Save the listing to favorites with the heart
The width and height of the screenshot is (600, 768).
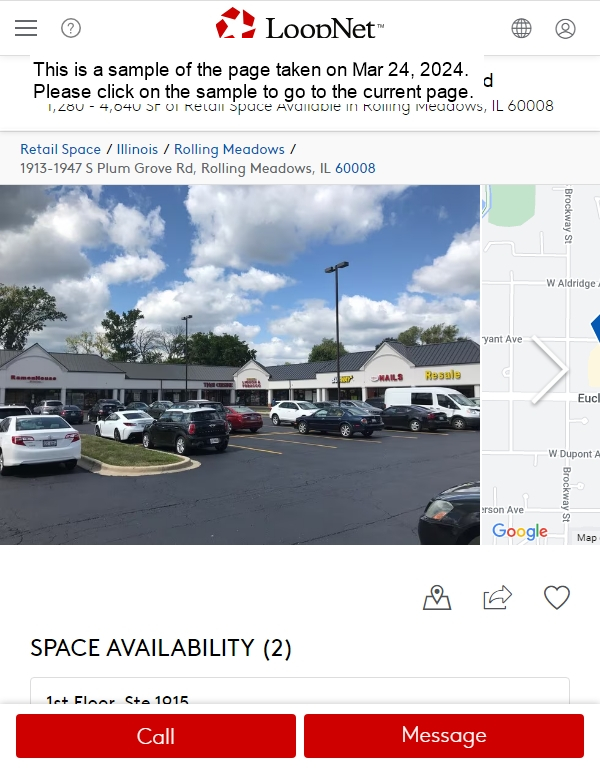557,598
